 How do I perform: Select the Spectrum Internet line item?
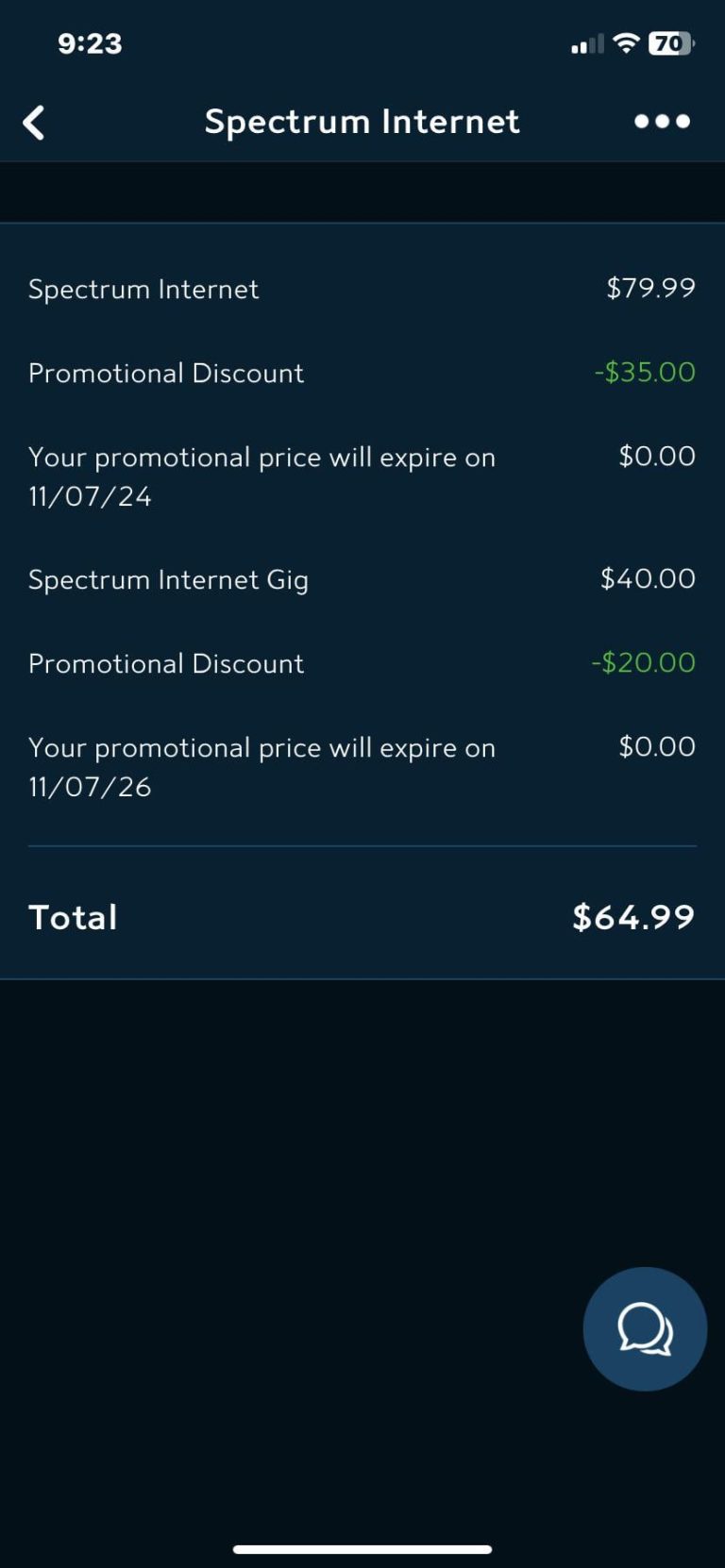(x=143, y=289)
